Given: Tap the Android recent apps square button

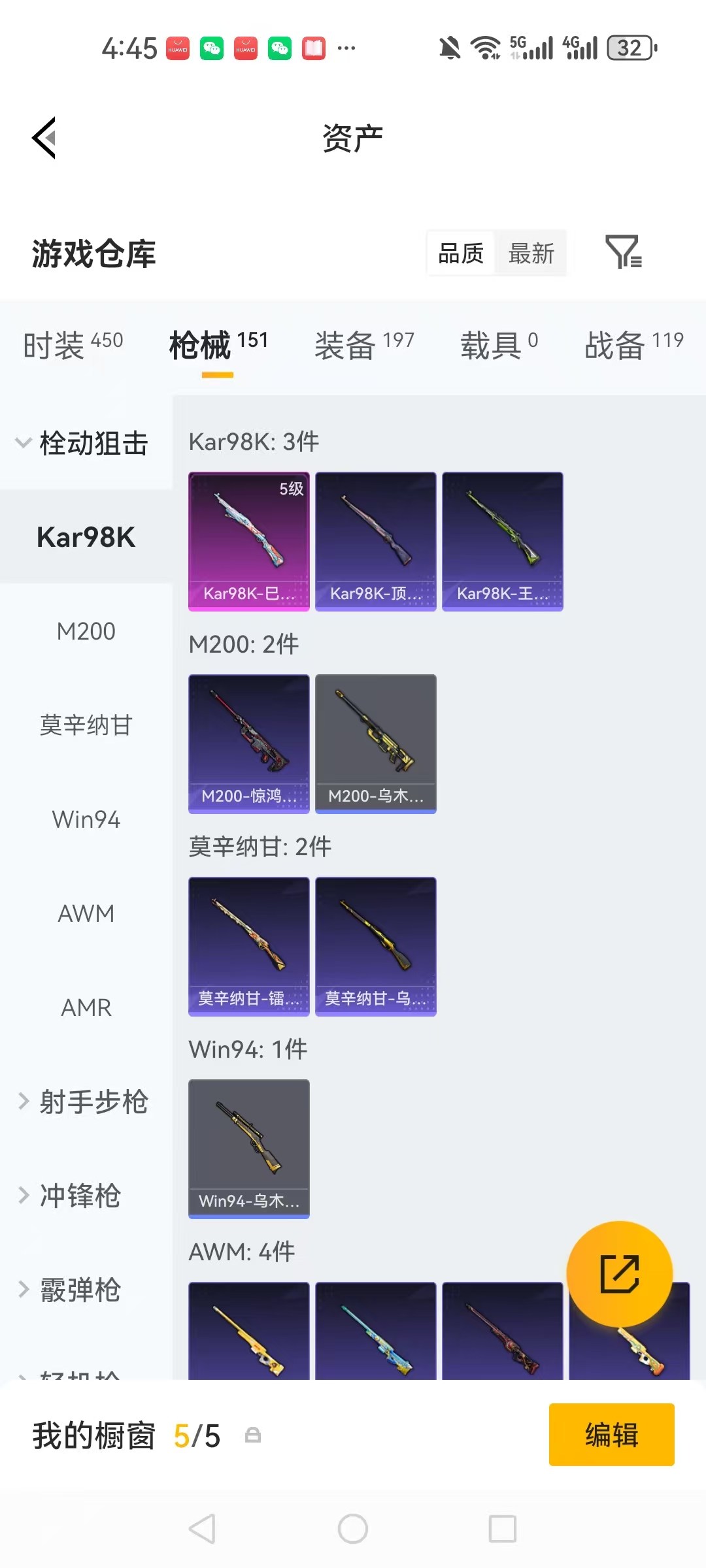Looking at the screenshot, I should coord(502,1529).
